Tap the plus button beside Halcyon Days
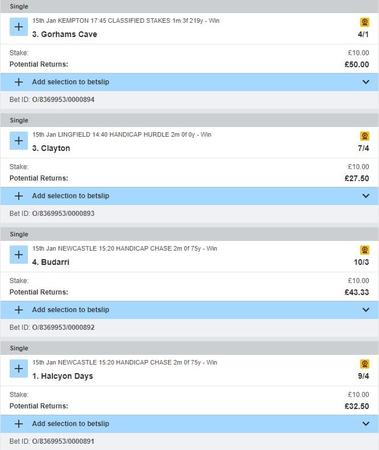This screenshot has width=379, height=450. pos(19,369)
